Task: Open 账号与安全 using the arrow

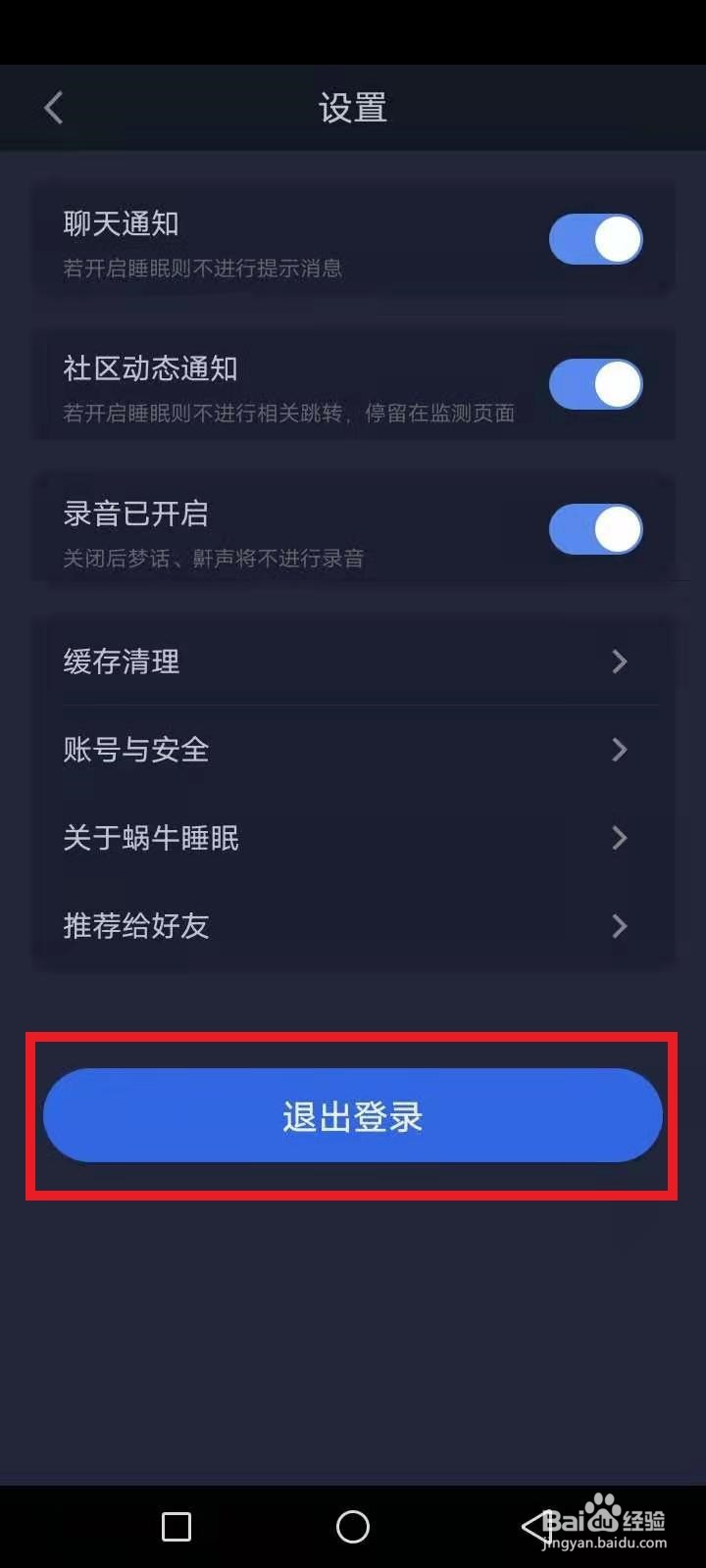Action: tap(619, 750)
